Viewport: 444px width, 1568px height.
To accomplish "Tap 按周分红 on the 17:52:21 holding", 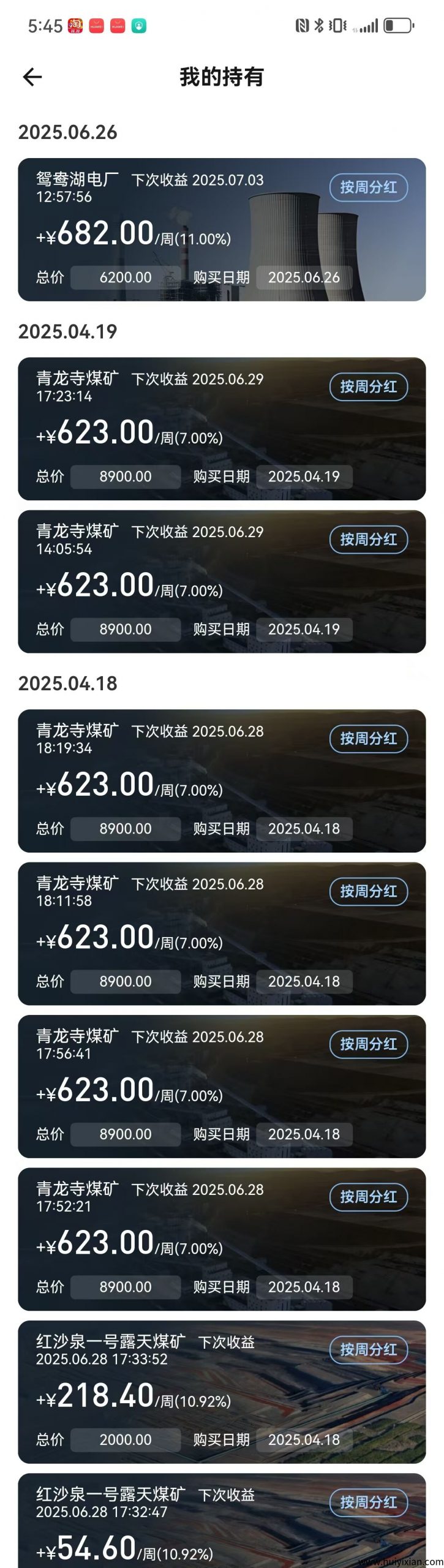I will (369, 1197).
